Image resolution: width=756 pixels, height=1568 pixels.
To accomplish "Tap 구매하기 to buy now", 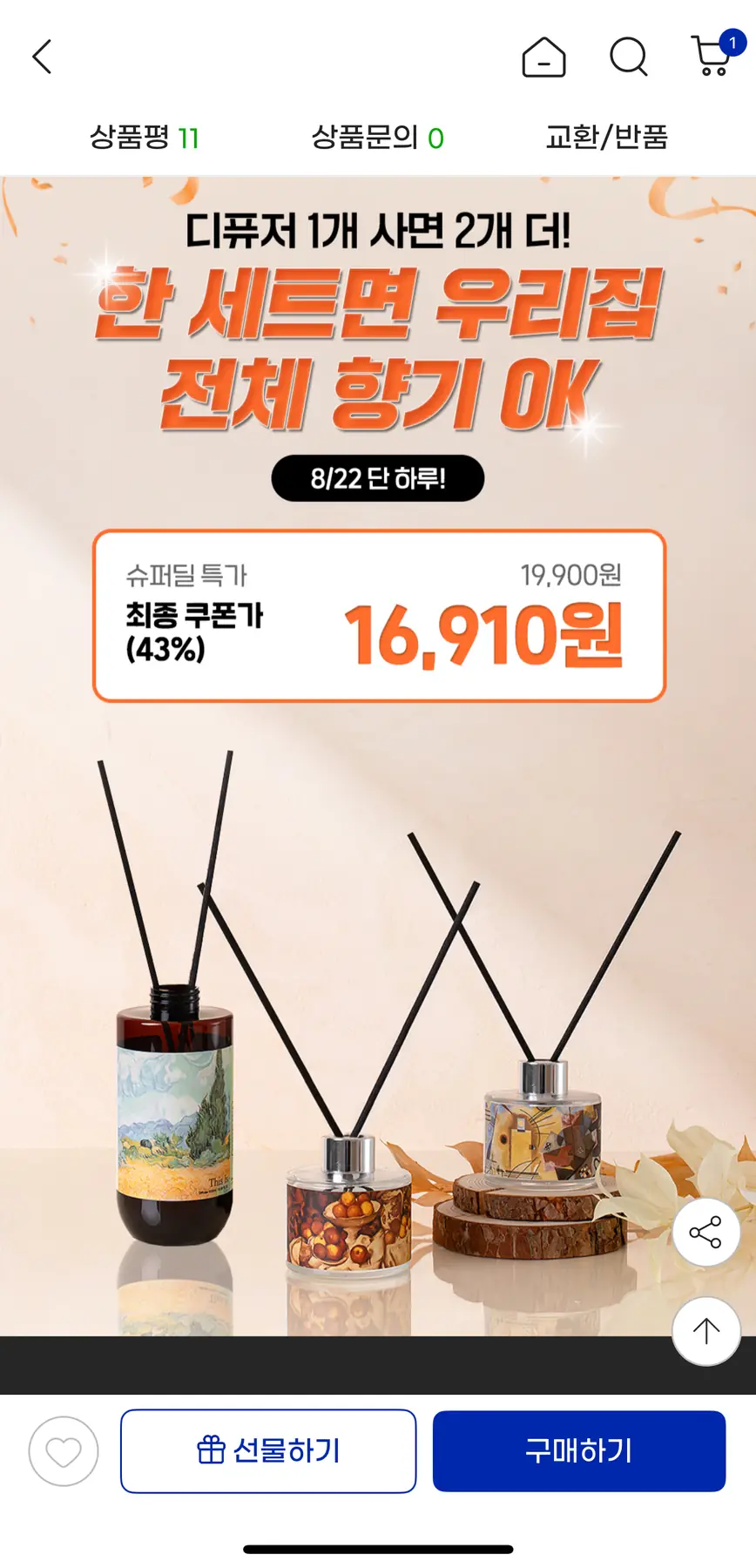I will point(578,1451).
